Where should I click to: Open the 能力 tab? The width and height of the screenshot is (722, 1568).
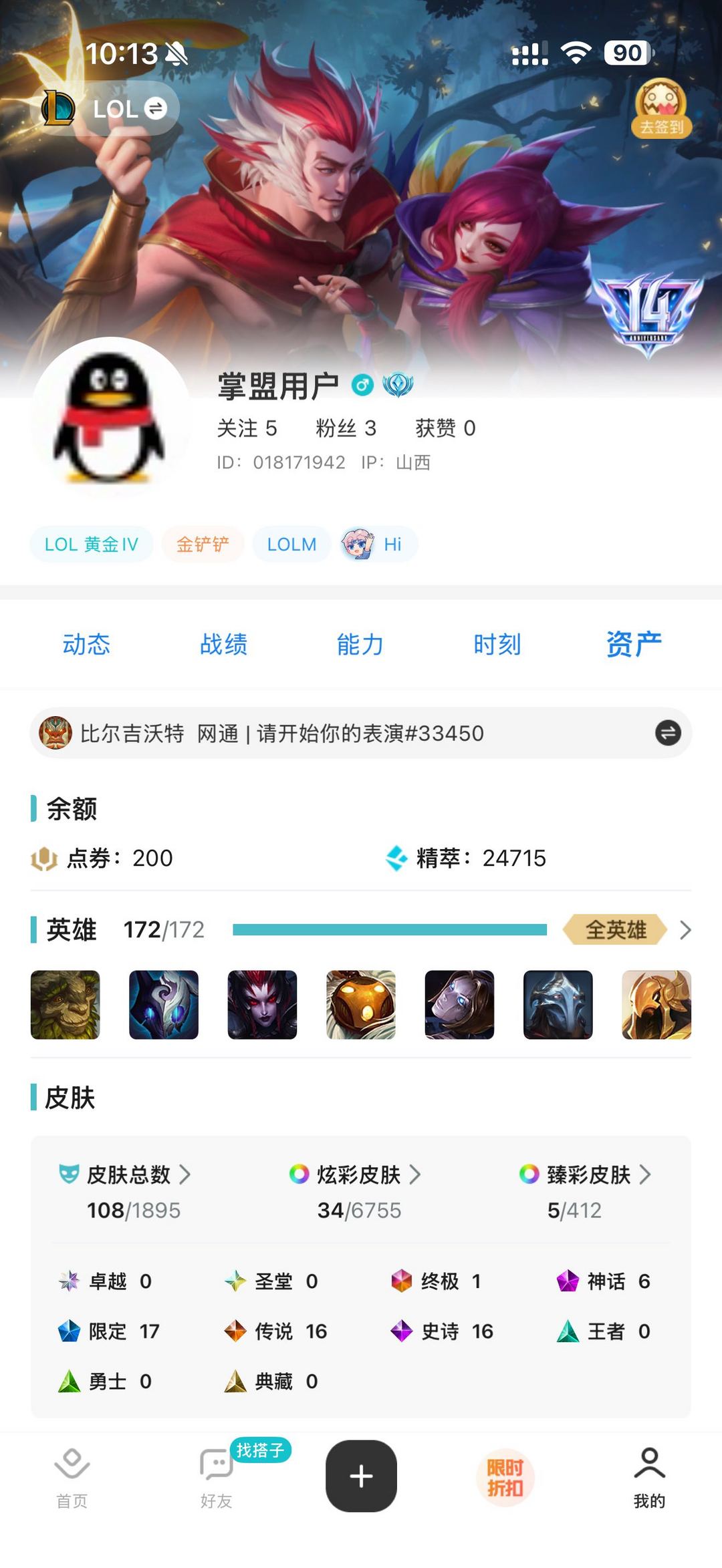click(360, 645)
